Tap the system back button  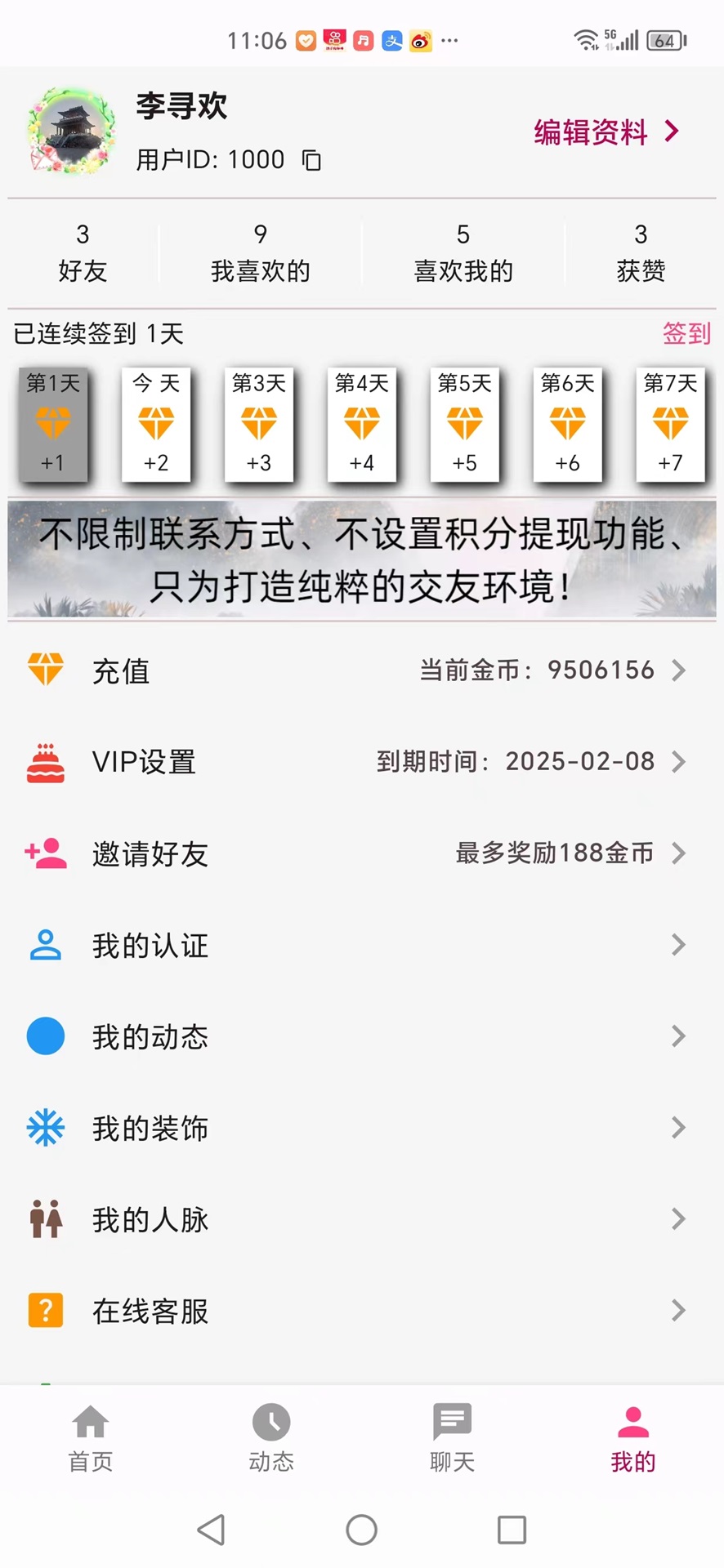coord(212,1530)
